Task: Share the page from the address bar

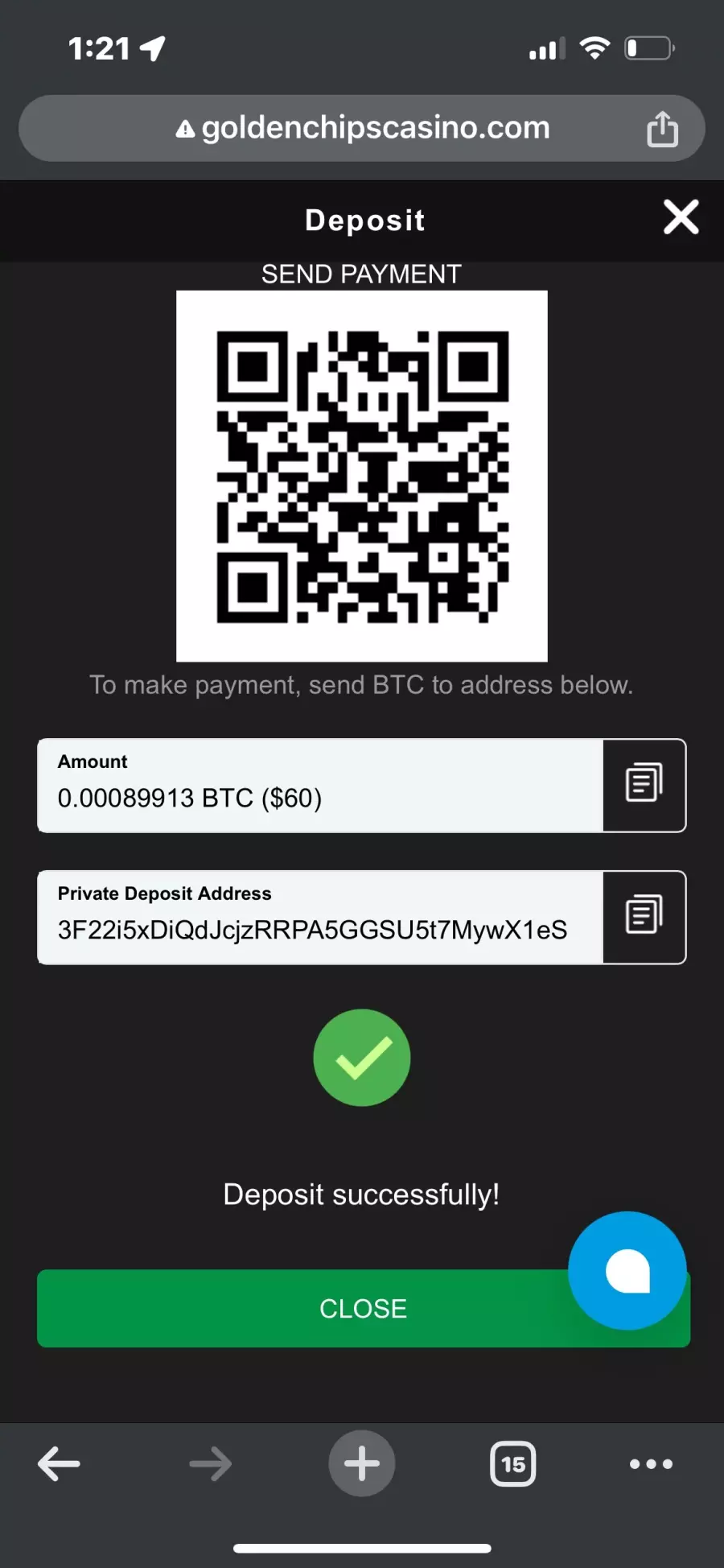Action: pyautogui.click(x=662, y=129)
